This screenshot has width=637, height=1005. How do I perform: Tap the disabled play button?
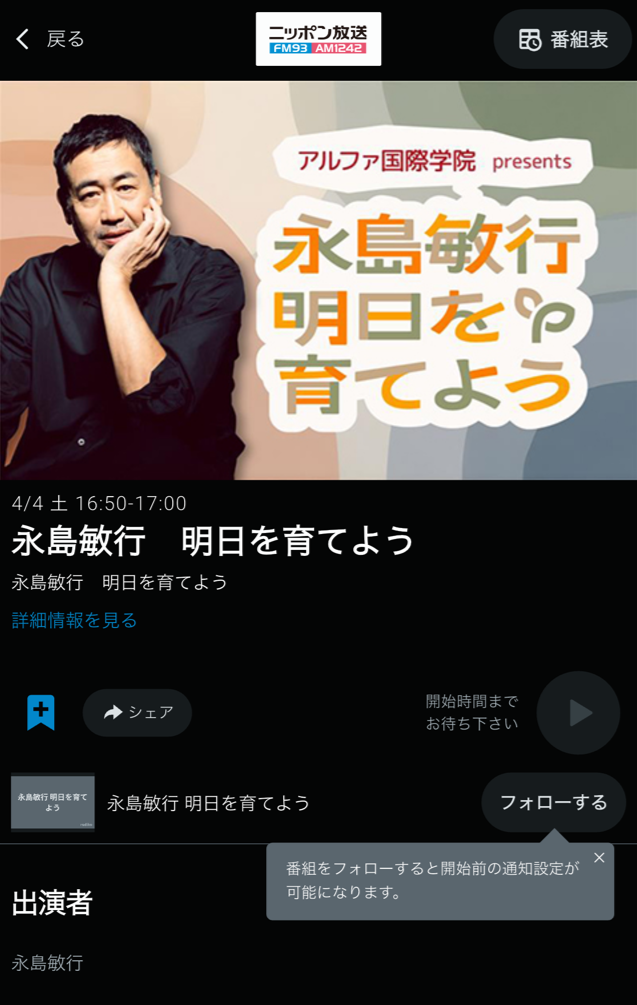tap(578, 712)
